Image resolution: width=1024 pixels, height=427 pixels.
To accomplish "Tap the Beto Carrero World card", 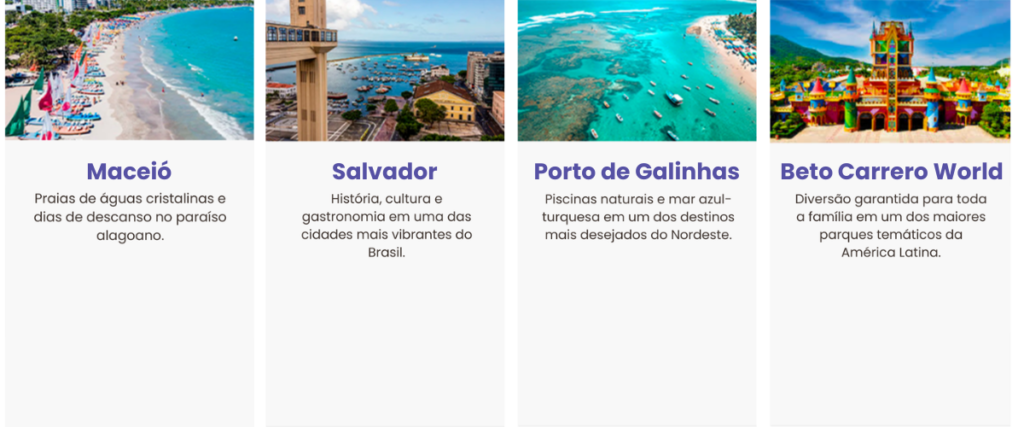I will tap(890, 171).
